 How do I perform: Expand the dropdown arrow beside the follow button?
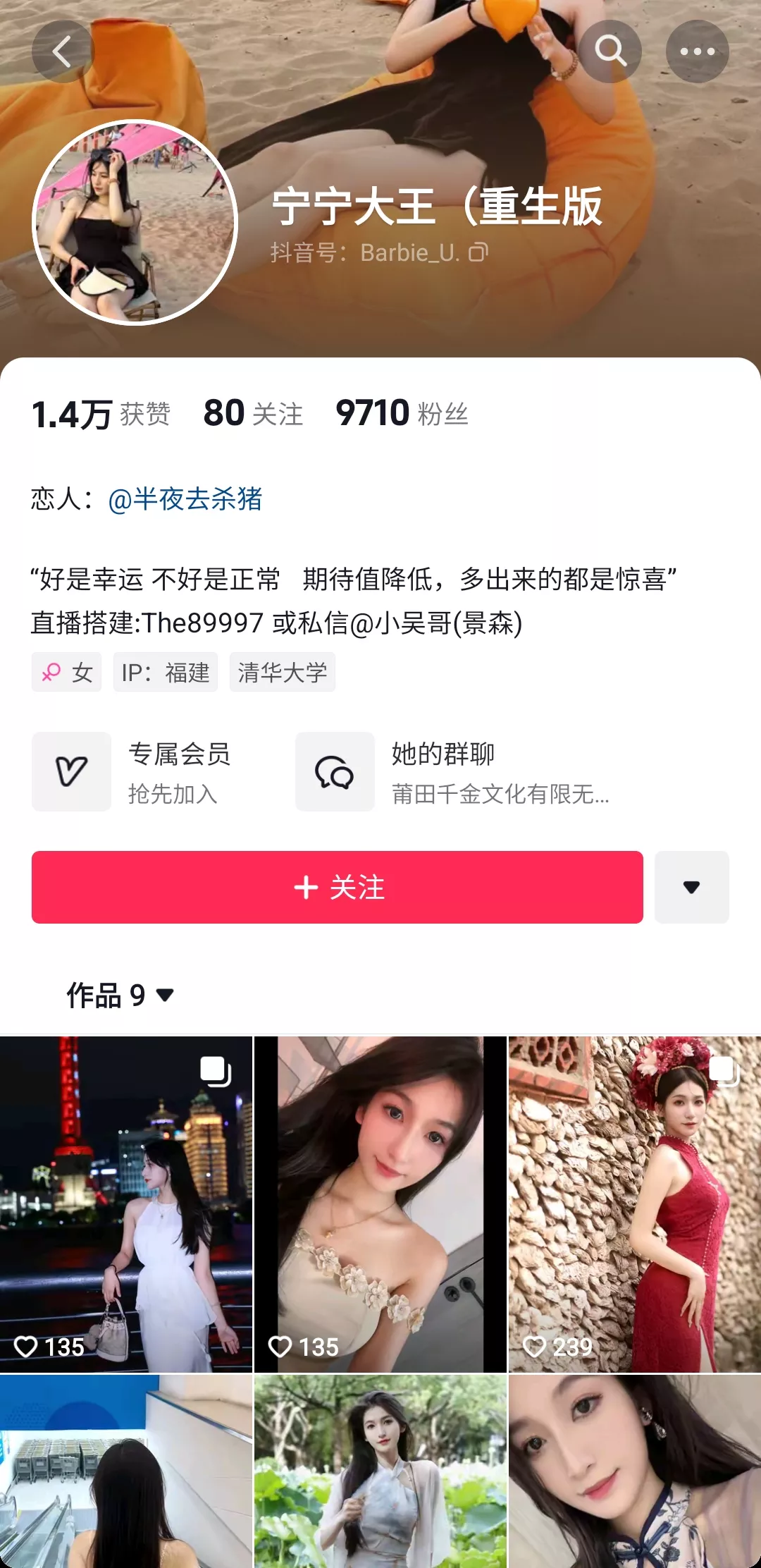(692, 887)
